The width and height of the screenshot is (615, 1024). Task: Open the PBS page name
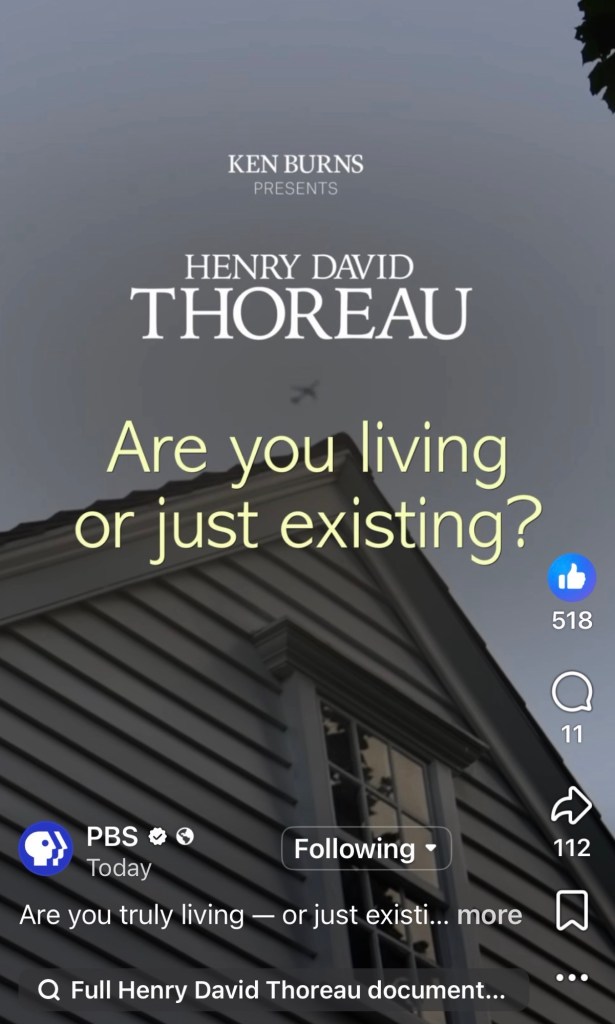point(112,837)
